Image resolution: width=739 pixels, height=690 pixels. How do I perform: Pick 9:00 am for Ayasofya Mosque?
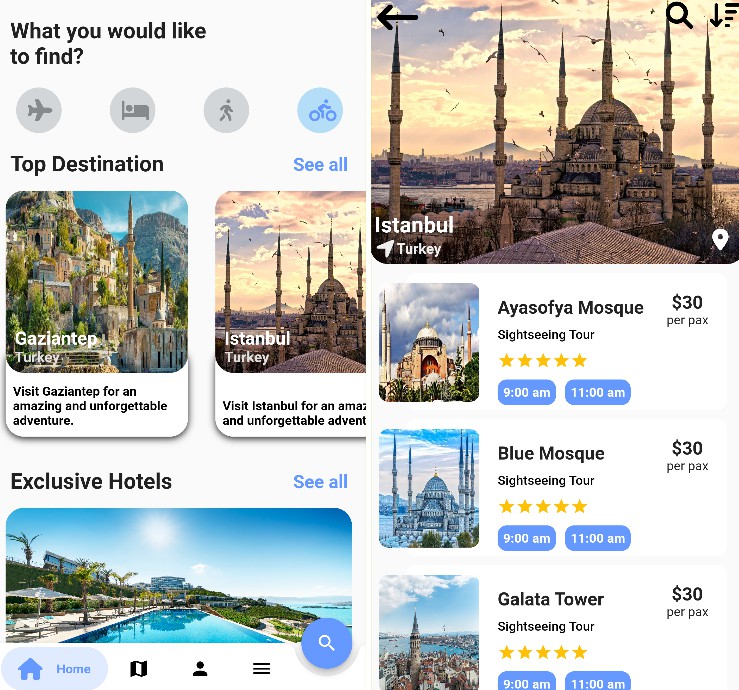[x=527, y=392]
